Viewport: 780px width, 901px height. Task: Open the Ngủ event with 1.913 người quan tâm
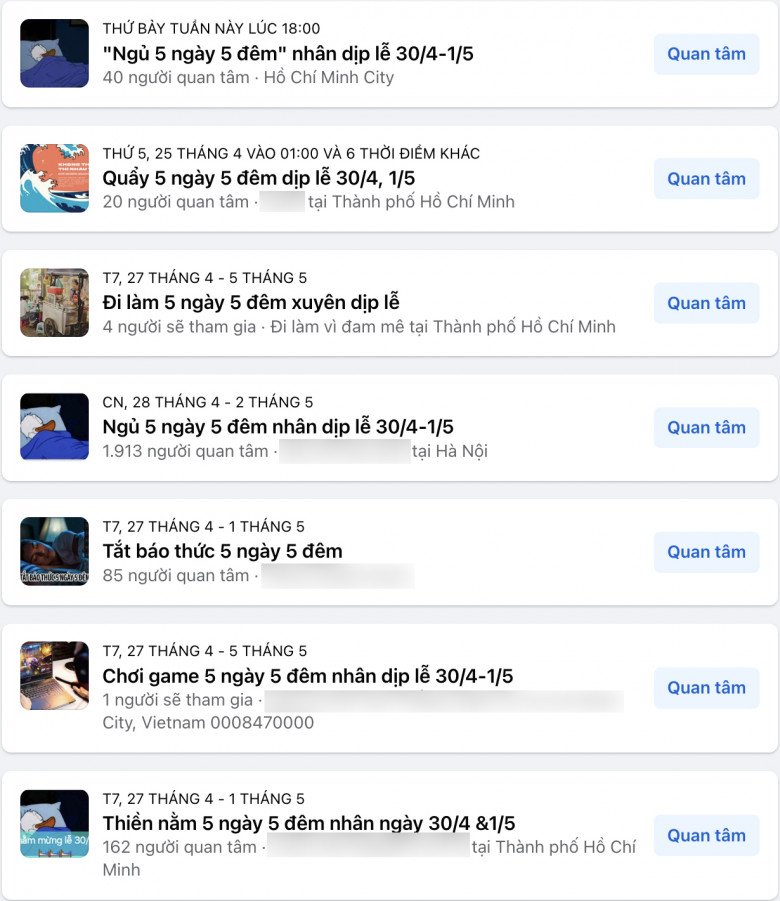277,427
